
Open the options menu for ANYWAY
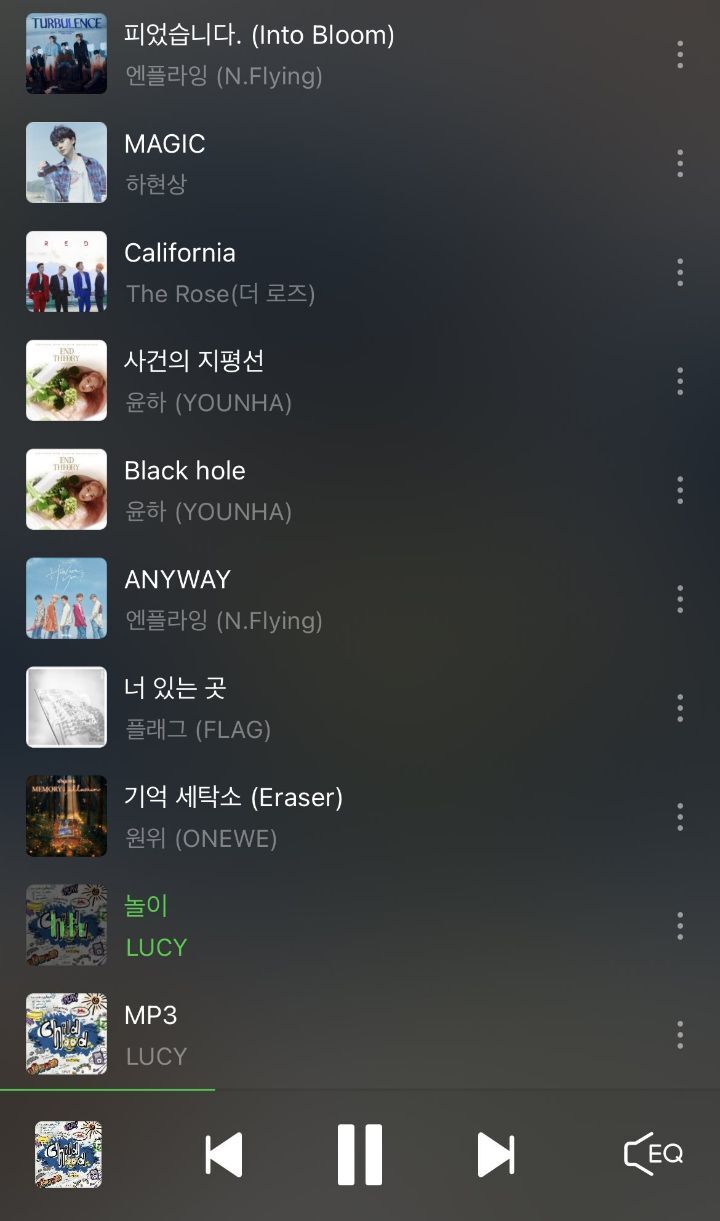click(681, 598)
